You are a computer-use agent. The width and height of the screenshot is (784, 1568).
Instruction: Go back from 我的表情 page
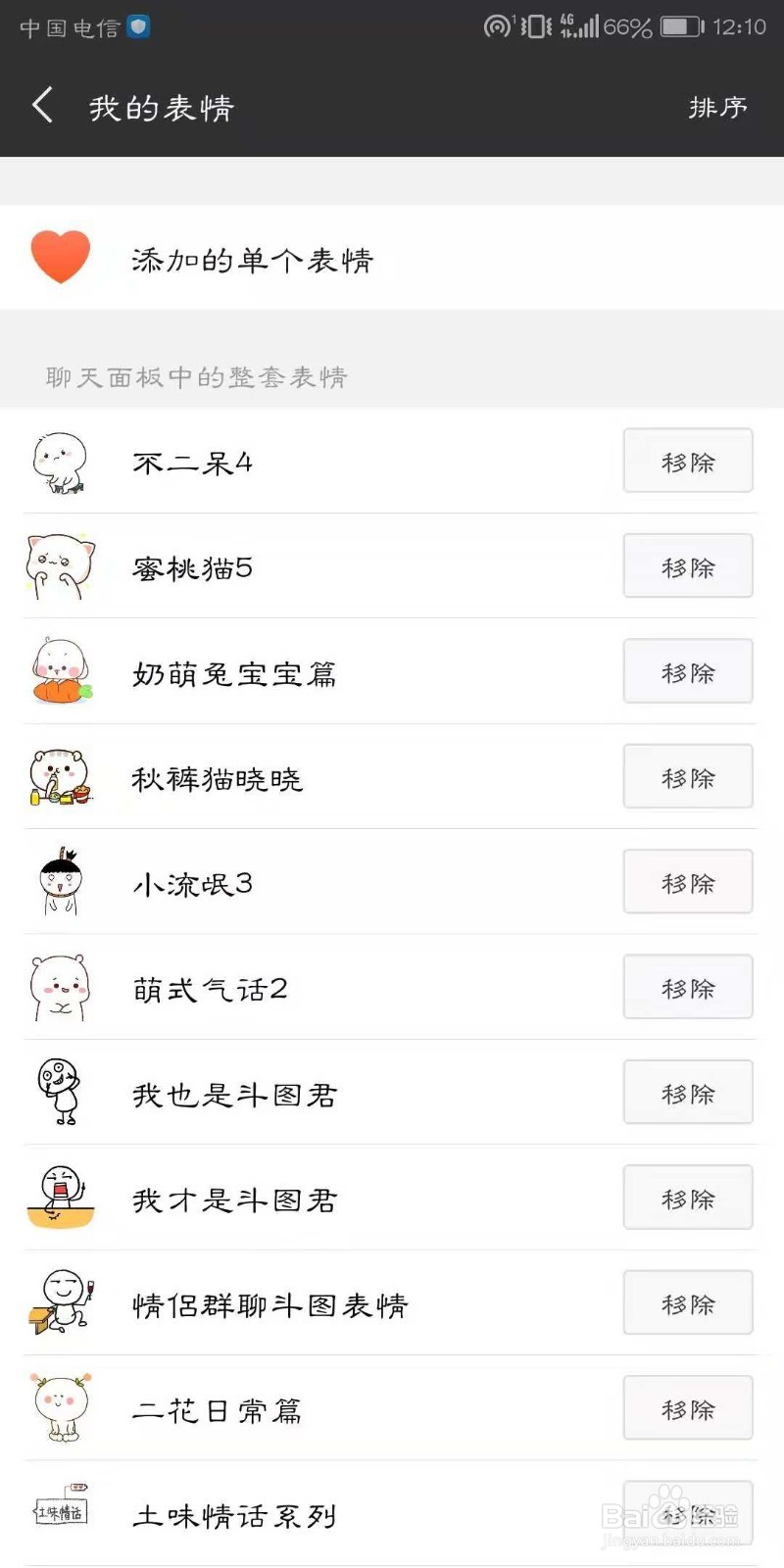tap(43, 106)
